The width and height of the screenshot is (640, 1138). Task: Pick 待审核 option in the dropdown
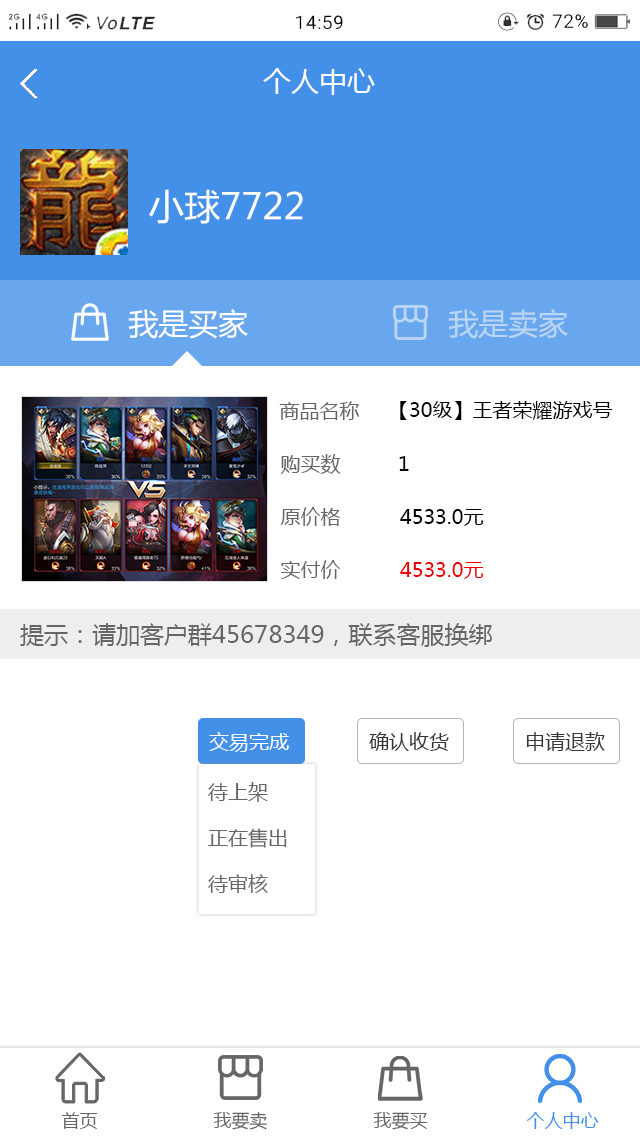tap(238, 884)
